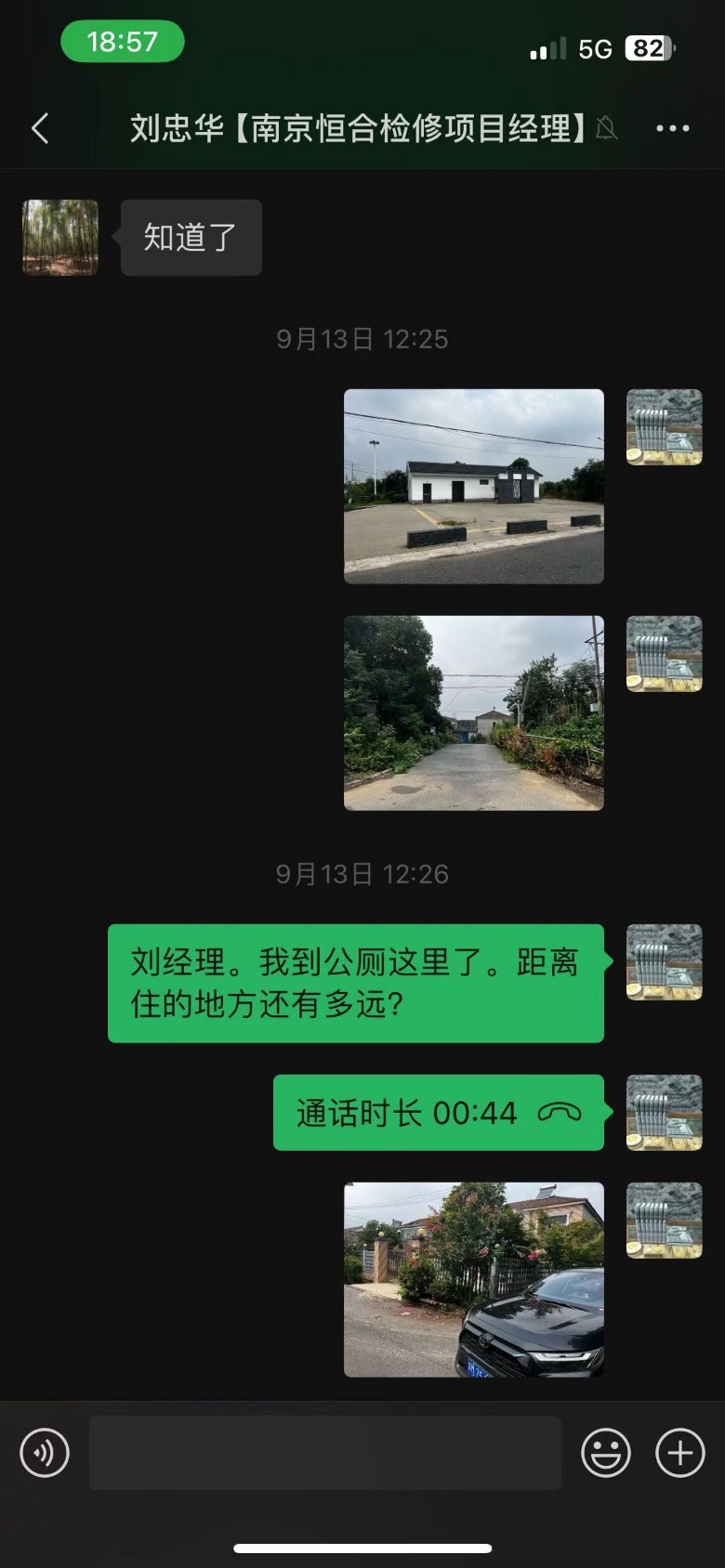The height and width of the screenshot is (1568, 725).
Task: View the sent photo with the black car
Action: [473, 1279]
